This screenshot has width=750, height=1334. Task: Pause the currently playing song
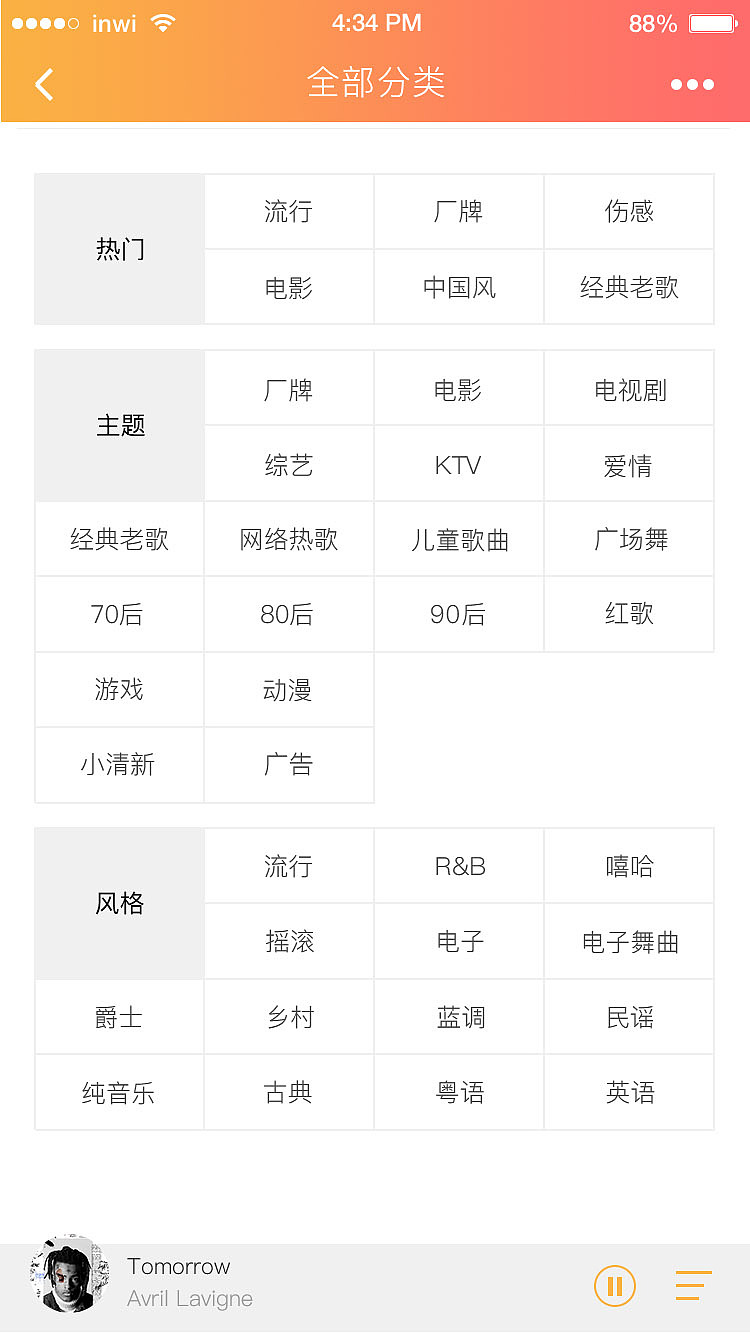615,1286
